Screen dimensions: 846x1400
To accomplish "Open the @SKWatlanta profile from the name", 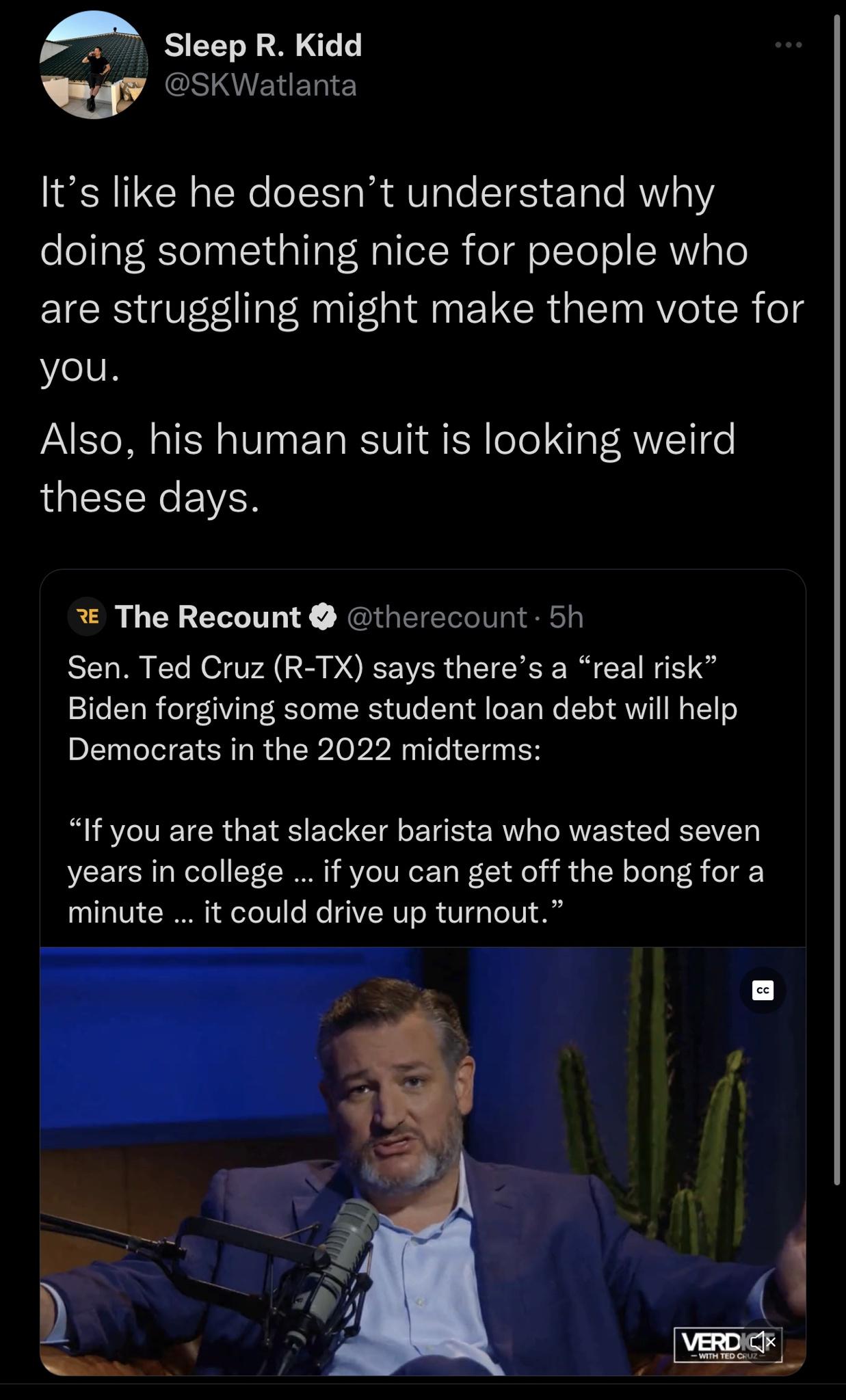I will point(263,45).
